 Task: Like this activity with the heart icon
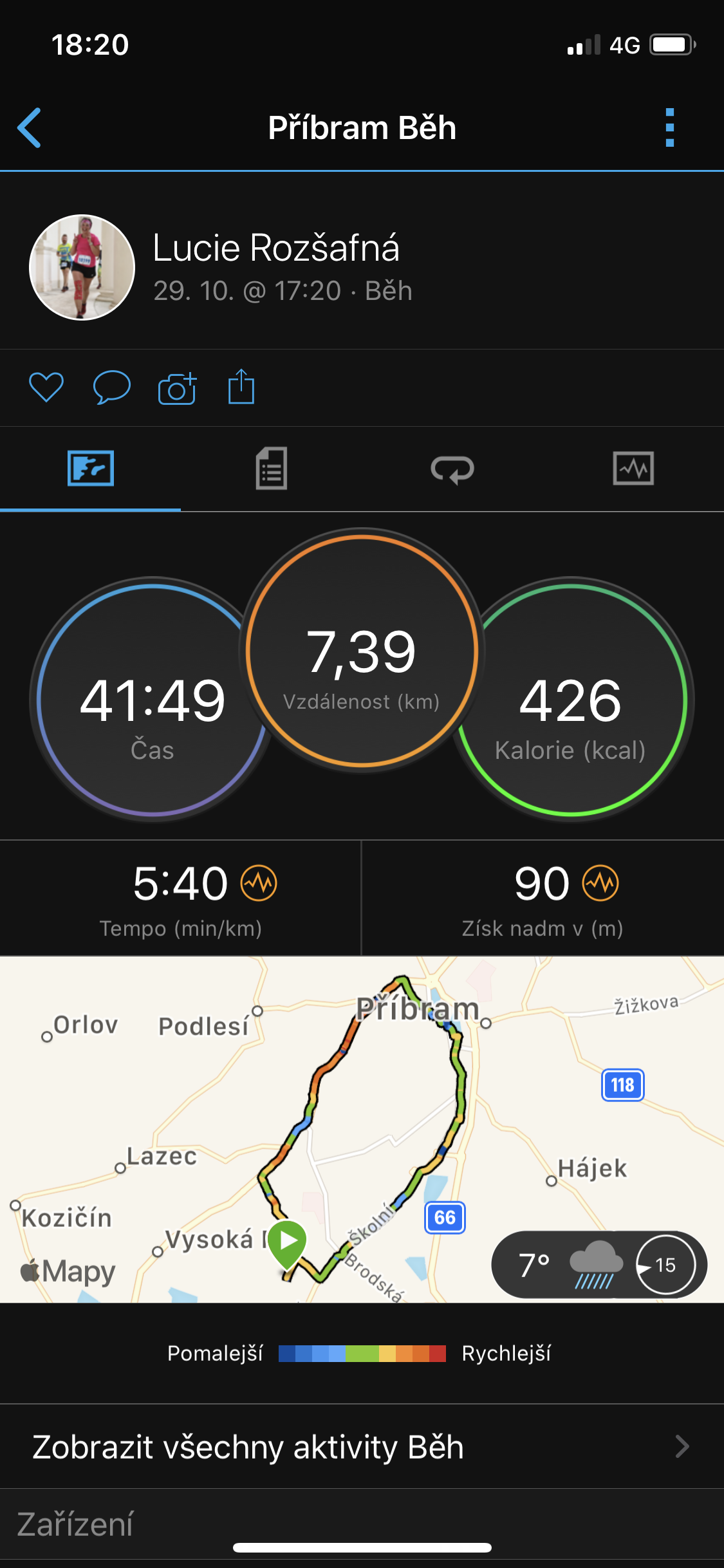[46, 387]
